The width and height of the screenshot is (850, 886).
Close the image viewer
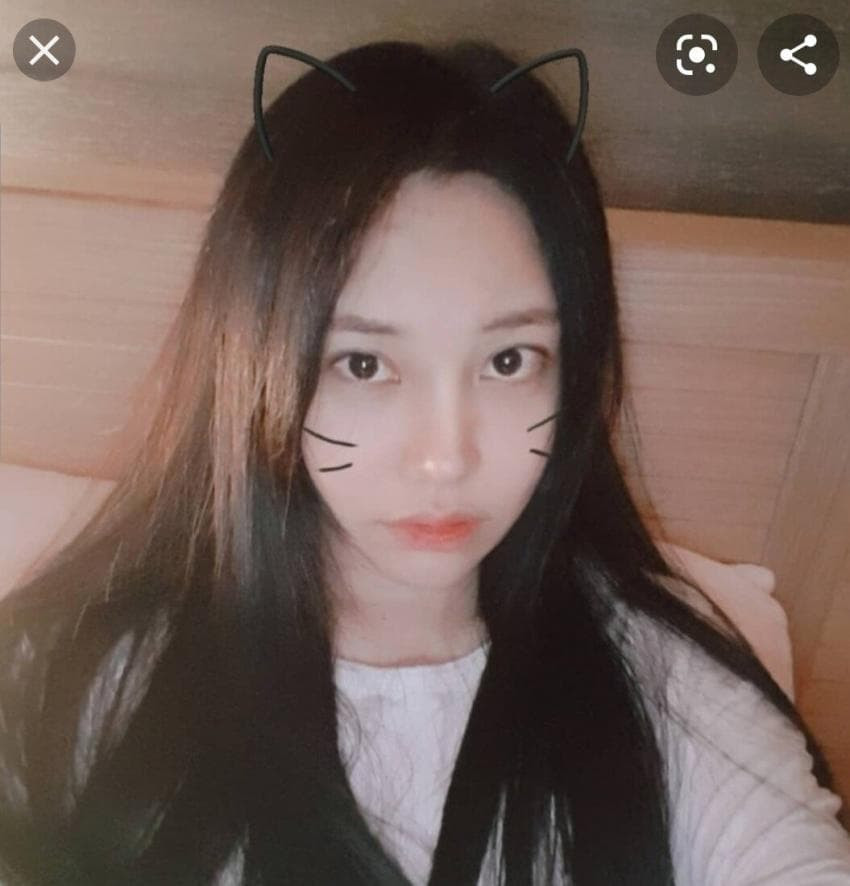coord(44,50)
